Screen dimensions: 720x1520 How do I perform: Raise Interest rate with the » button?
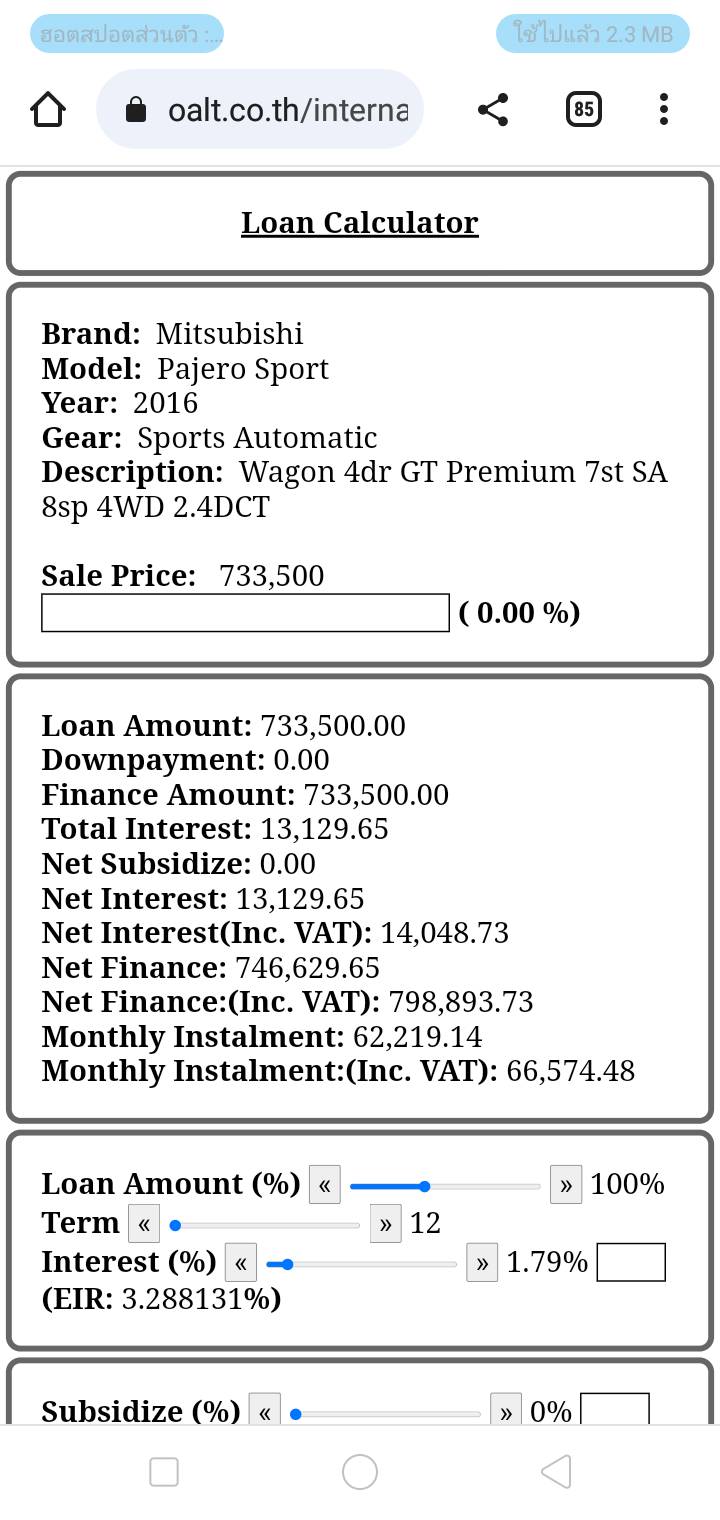click(x=482, y=1263)
